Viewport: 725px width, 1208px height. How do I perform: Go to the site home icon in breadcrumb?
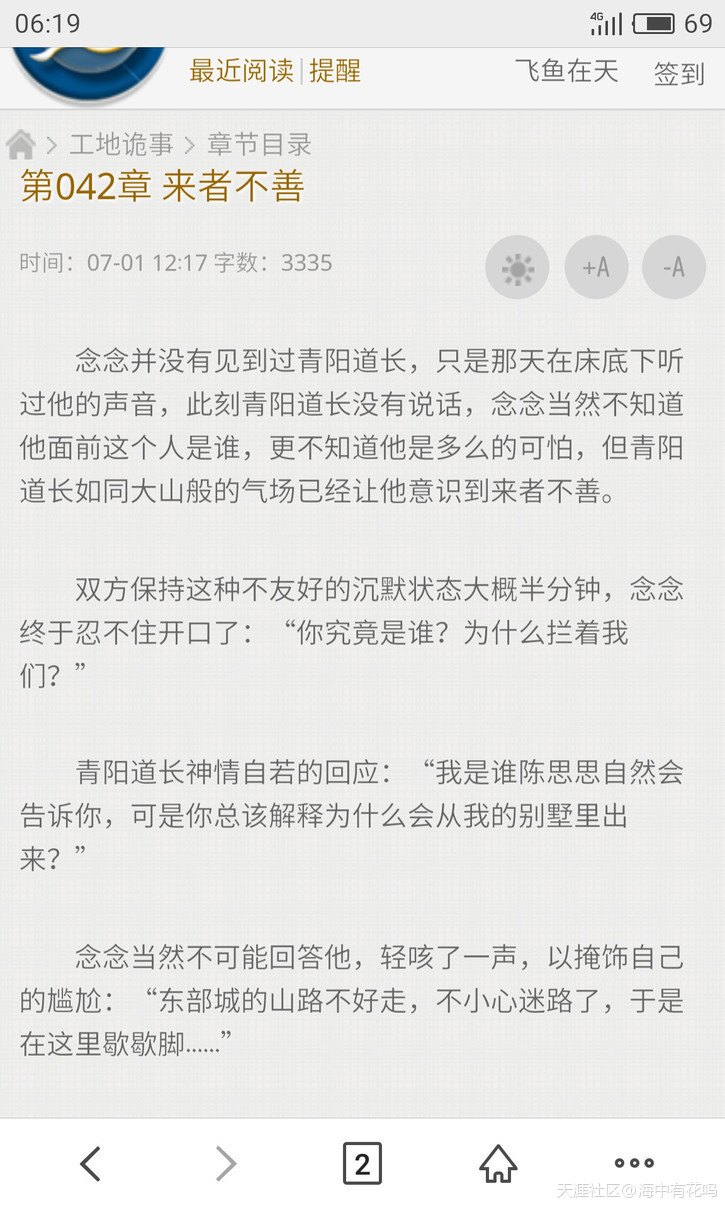coord(21,145)
